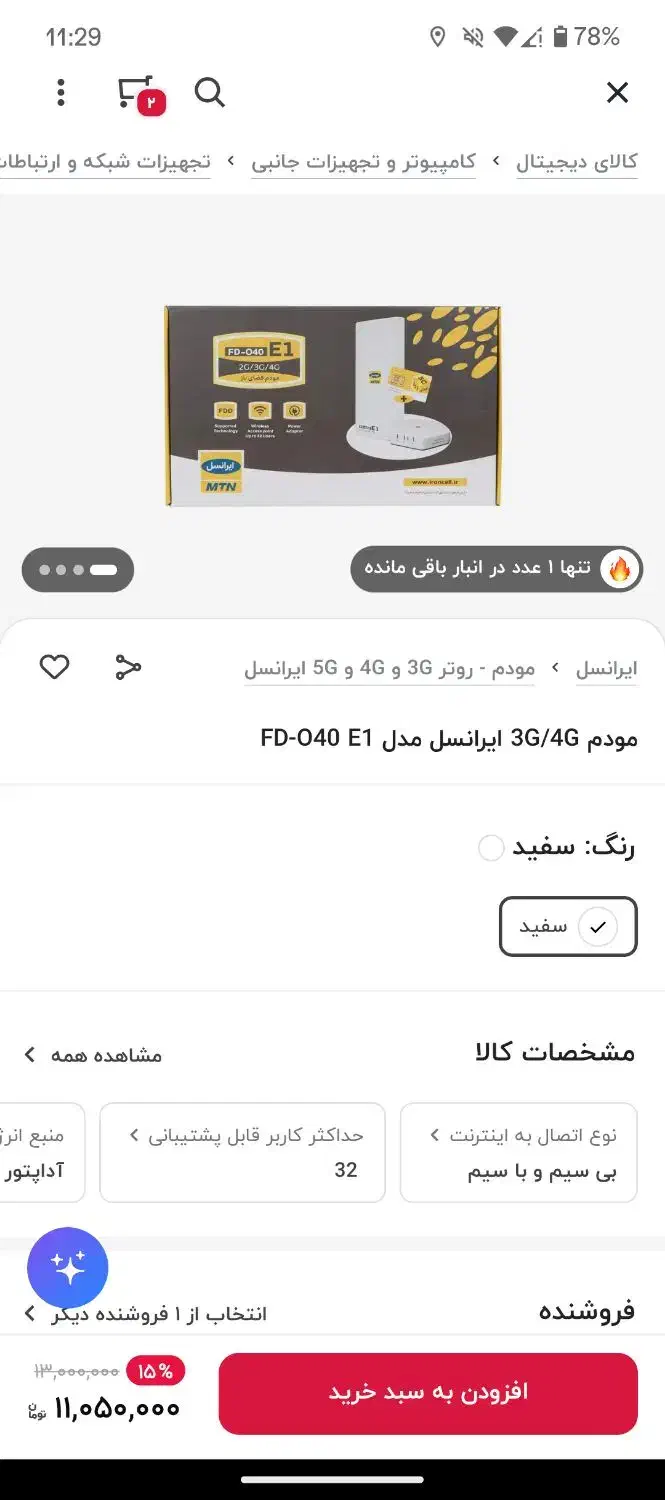The width and height of the screenshot is (665, 1500).
Task: Go to کامپیوتر و تجهیزات جانبی category
Action: coord(363,162)
